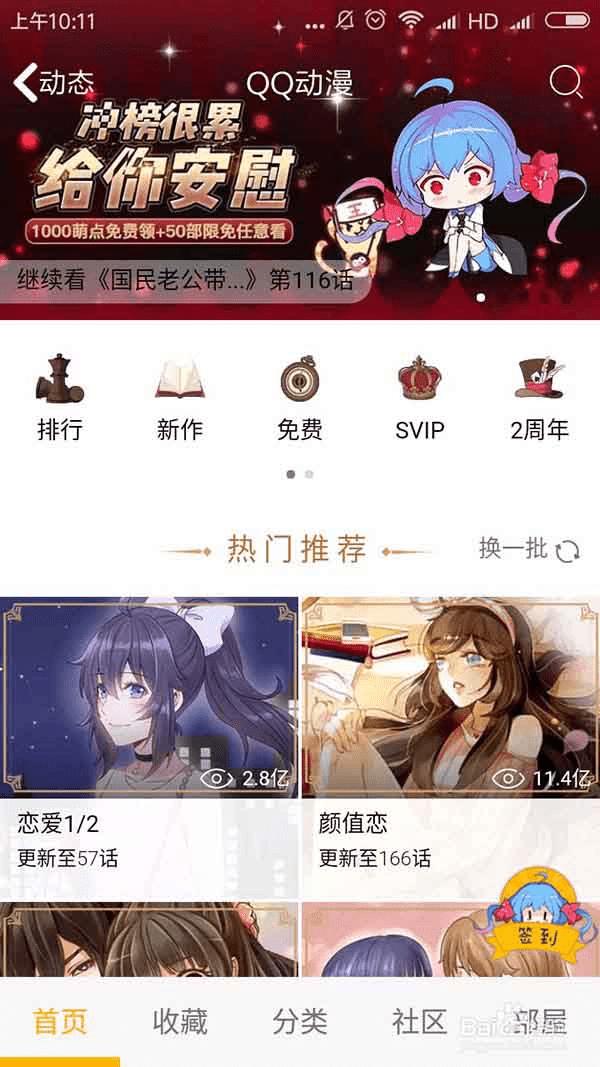Switch to the 分类 tab
Image resolution: width=600 pixels, height=1067 pixels.
coord(300,1021)
